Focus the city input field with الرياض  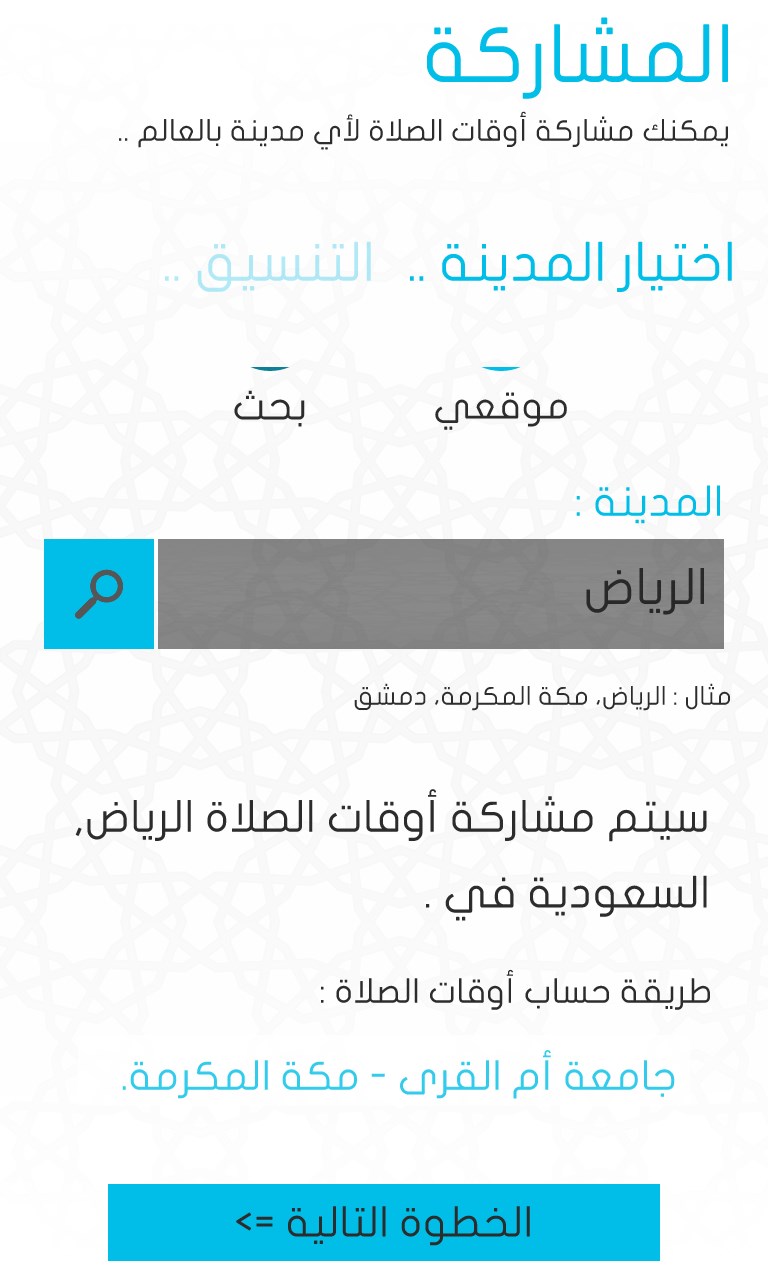(x=440, y=594)
